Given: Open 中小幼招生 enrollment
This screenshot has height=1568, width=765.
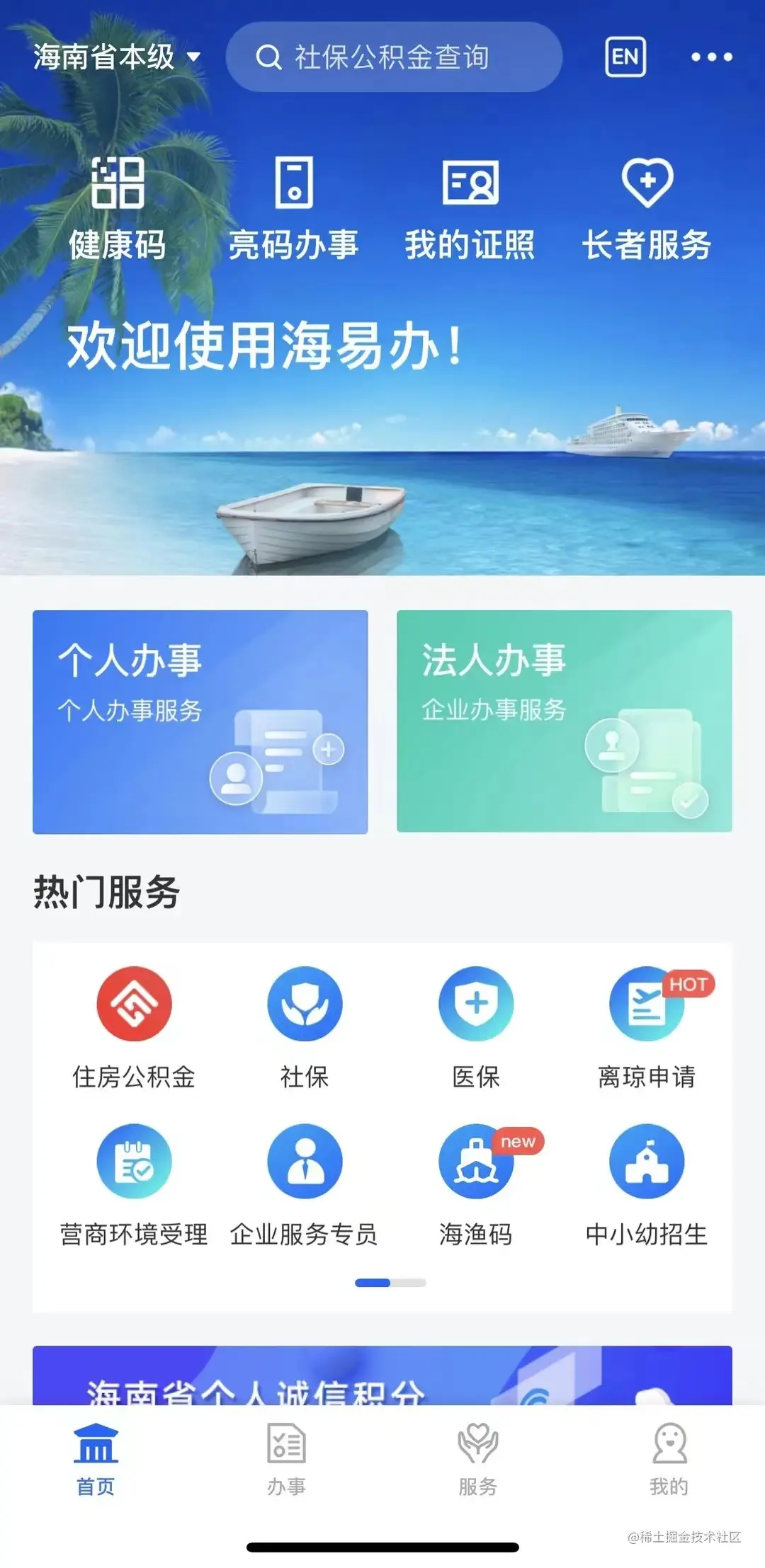Looking at the screenshot, I should coord(647,1184).
